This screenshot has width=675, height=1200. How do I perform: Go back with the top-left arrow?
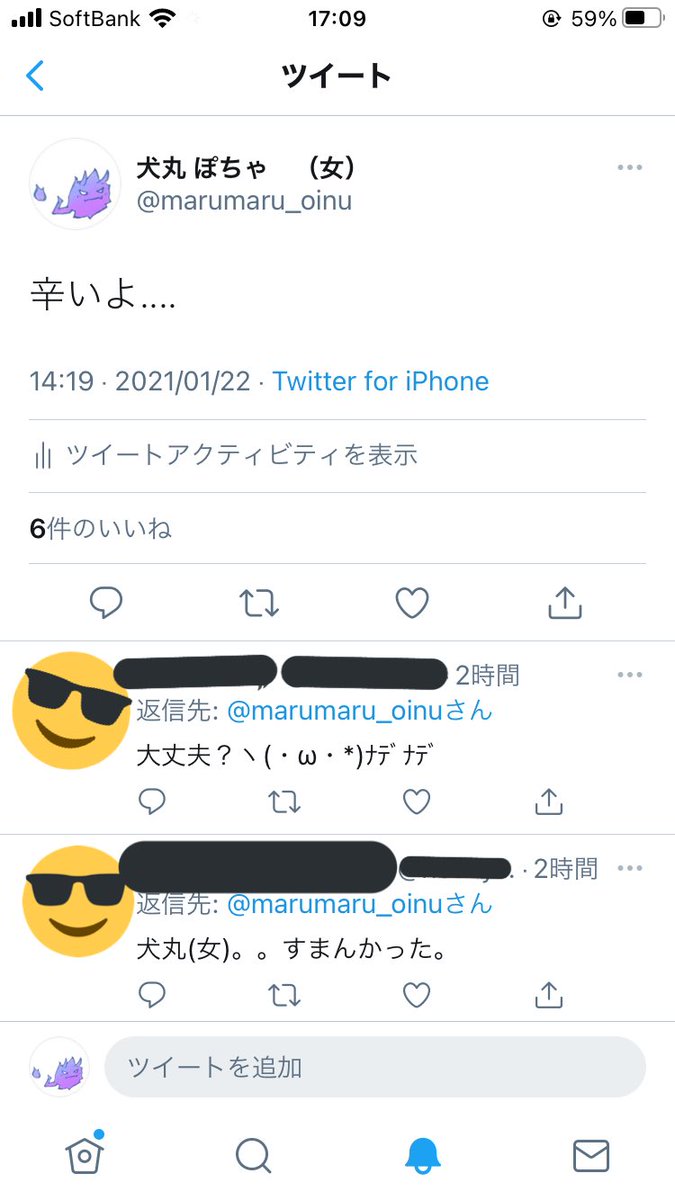click(x=35, y=76)
